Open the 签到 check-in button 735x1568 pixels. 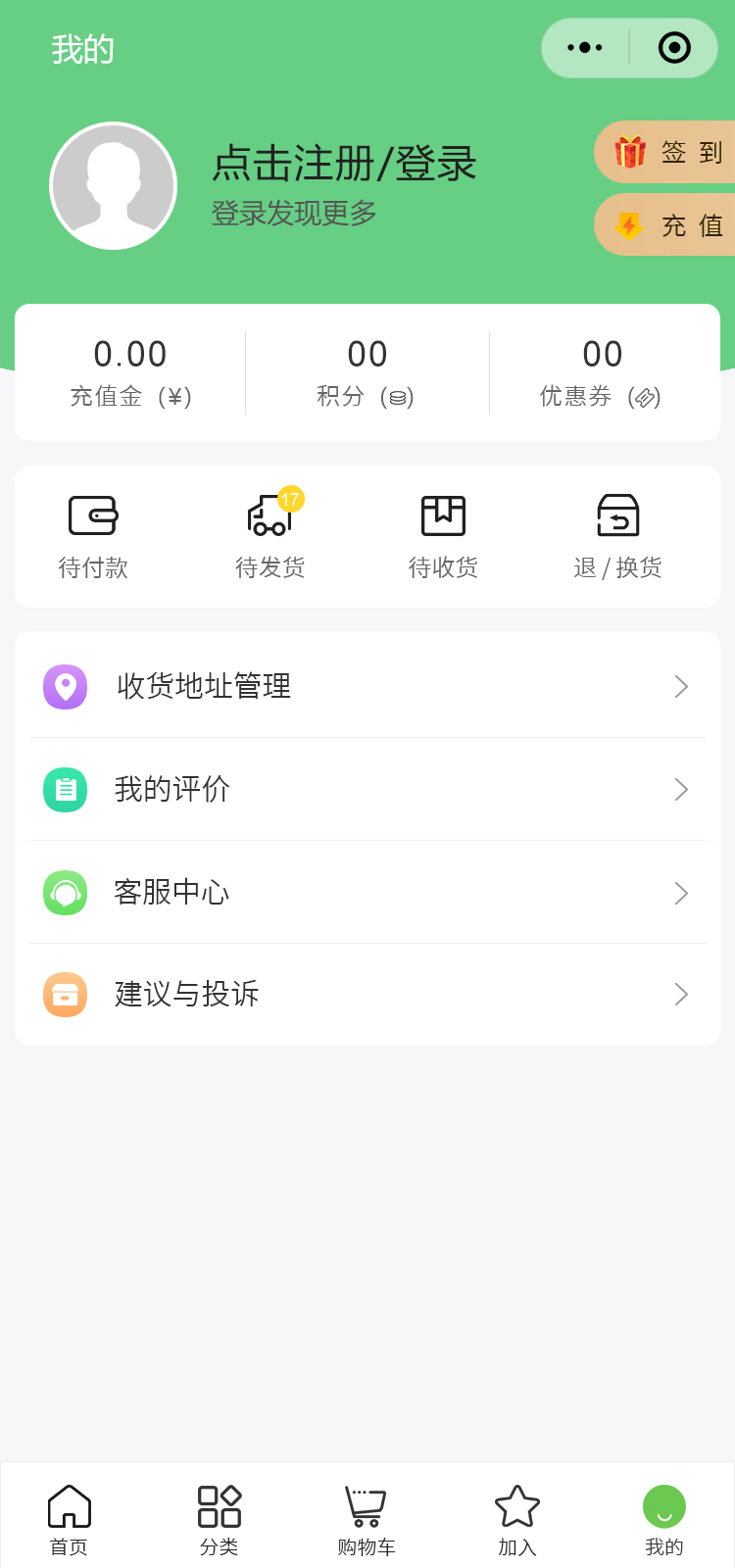pos(666,153)
